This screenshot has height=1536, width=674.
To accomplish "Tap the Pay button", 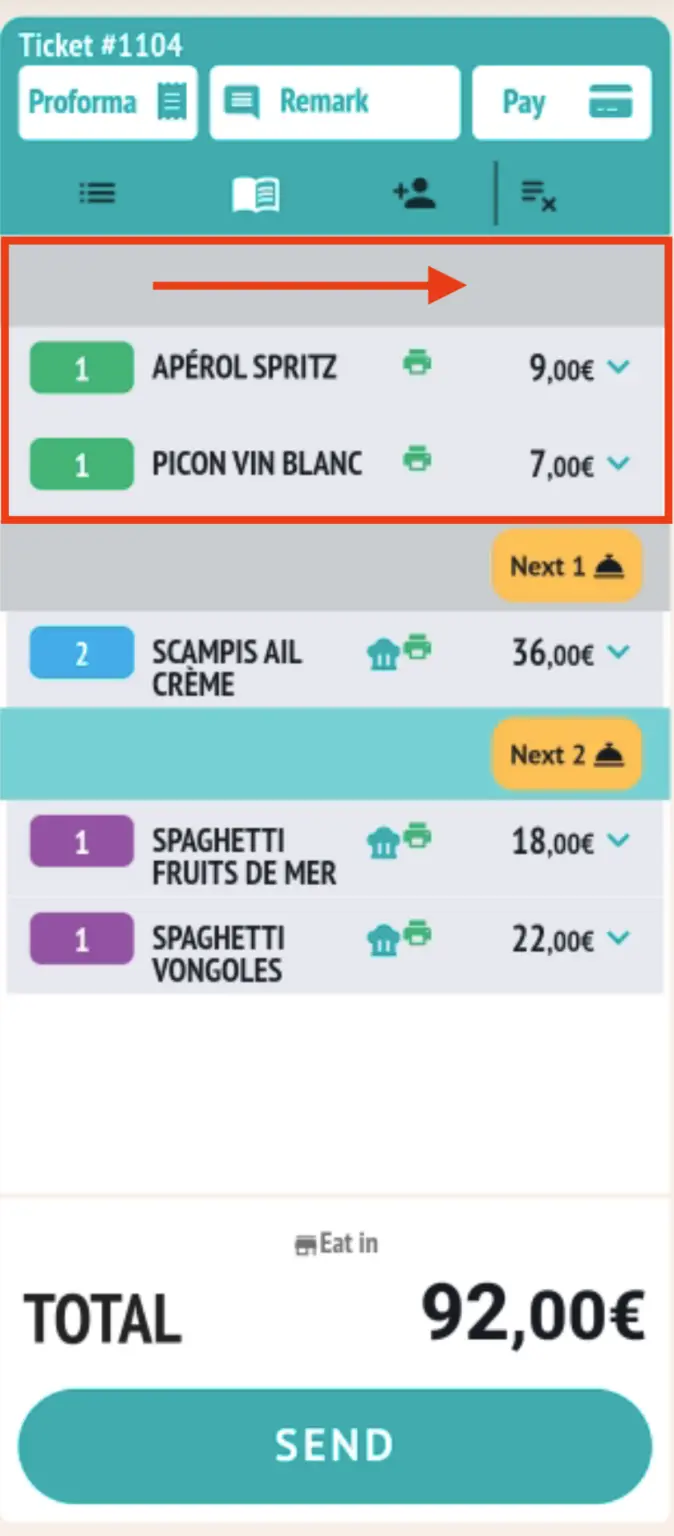I will (x=562, y=102).
